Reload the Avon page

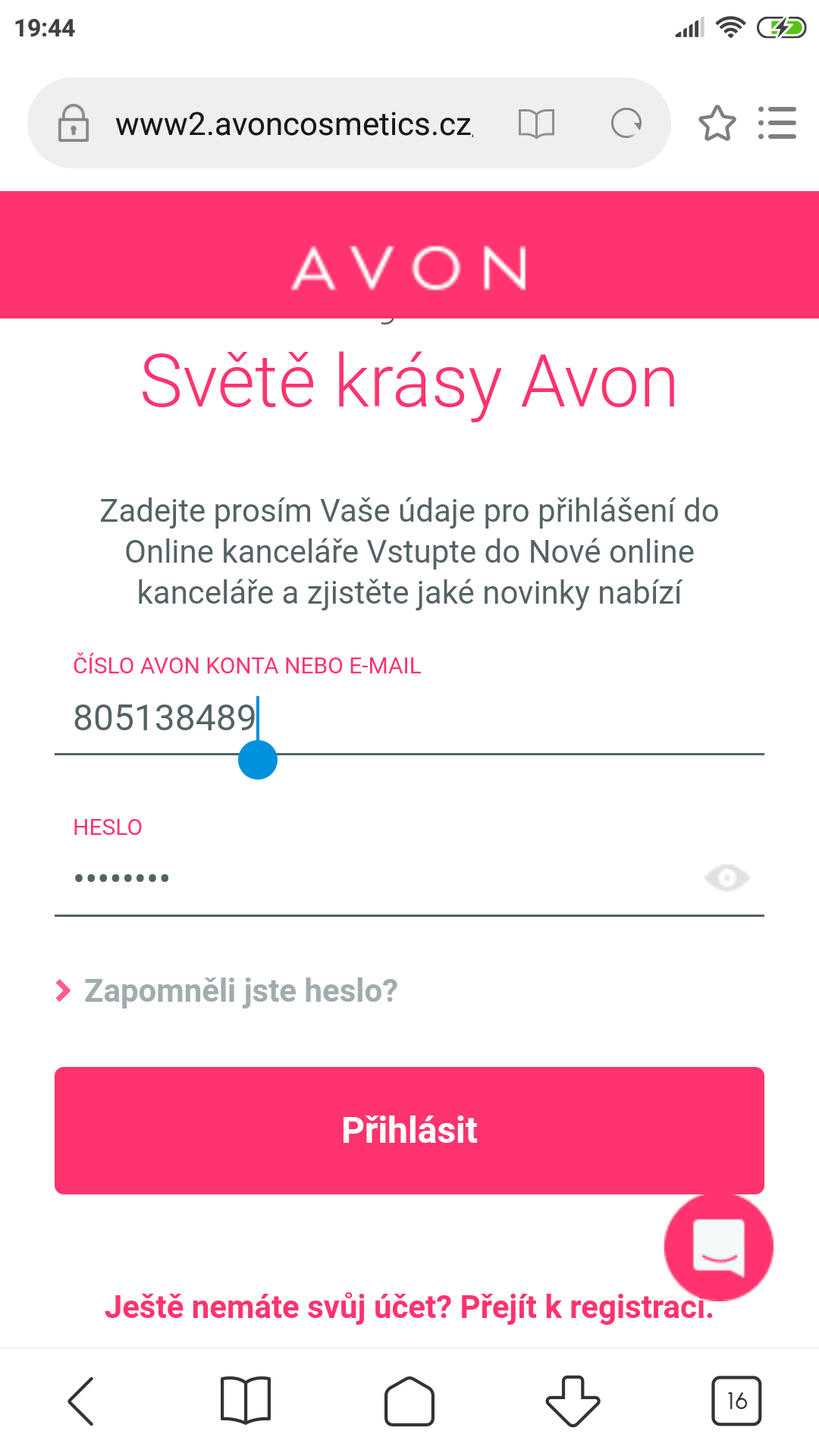tap(626, 123)
